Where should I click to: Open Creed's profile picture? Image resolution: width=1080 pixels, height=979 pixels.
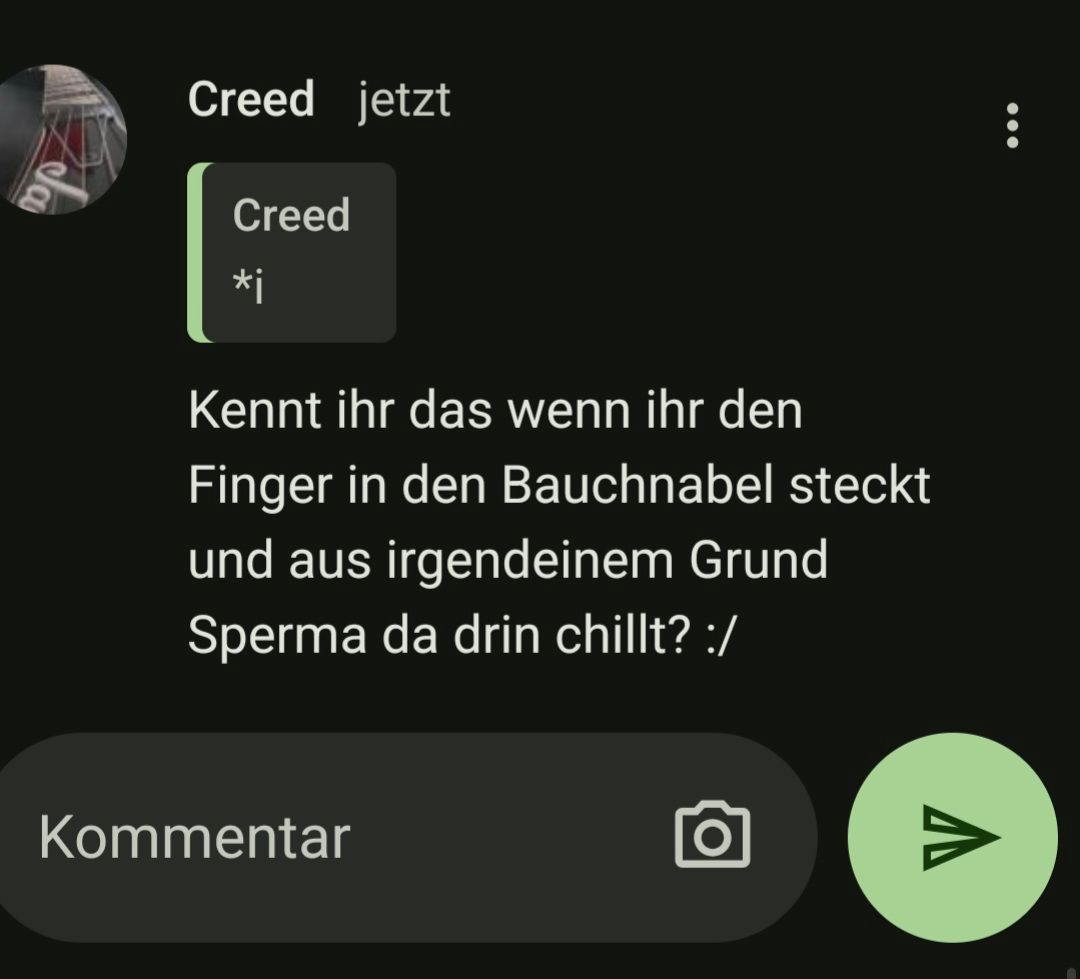coord(60,140)
